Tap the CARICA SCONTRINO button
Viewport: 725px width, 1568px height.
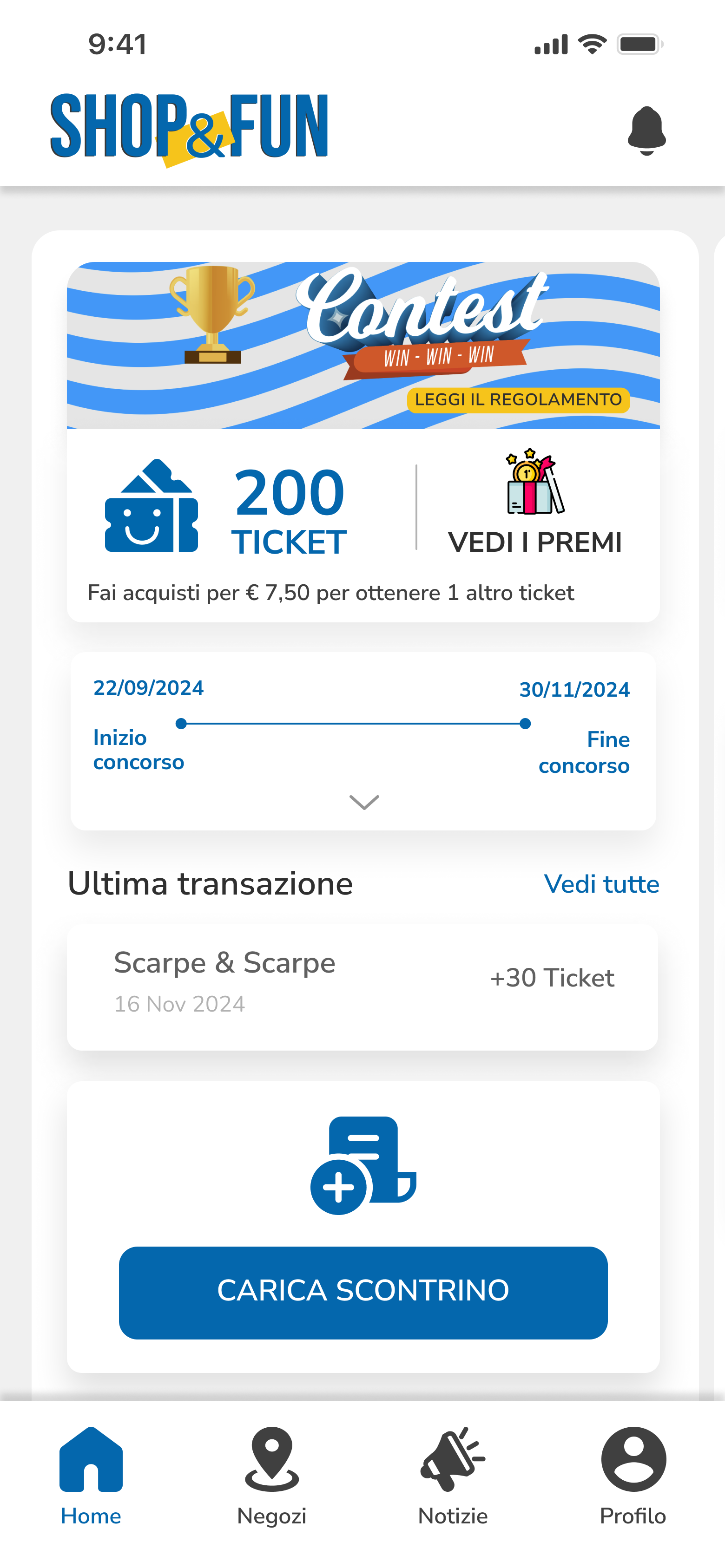tap(363, 1292)
